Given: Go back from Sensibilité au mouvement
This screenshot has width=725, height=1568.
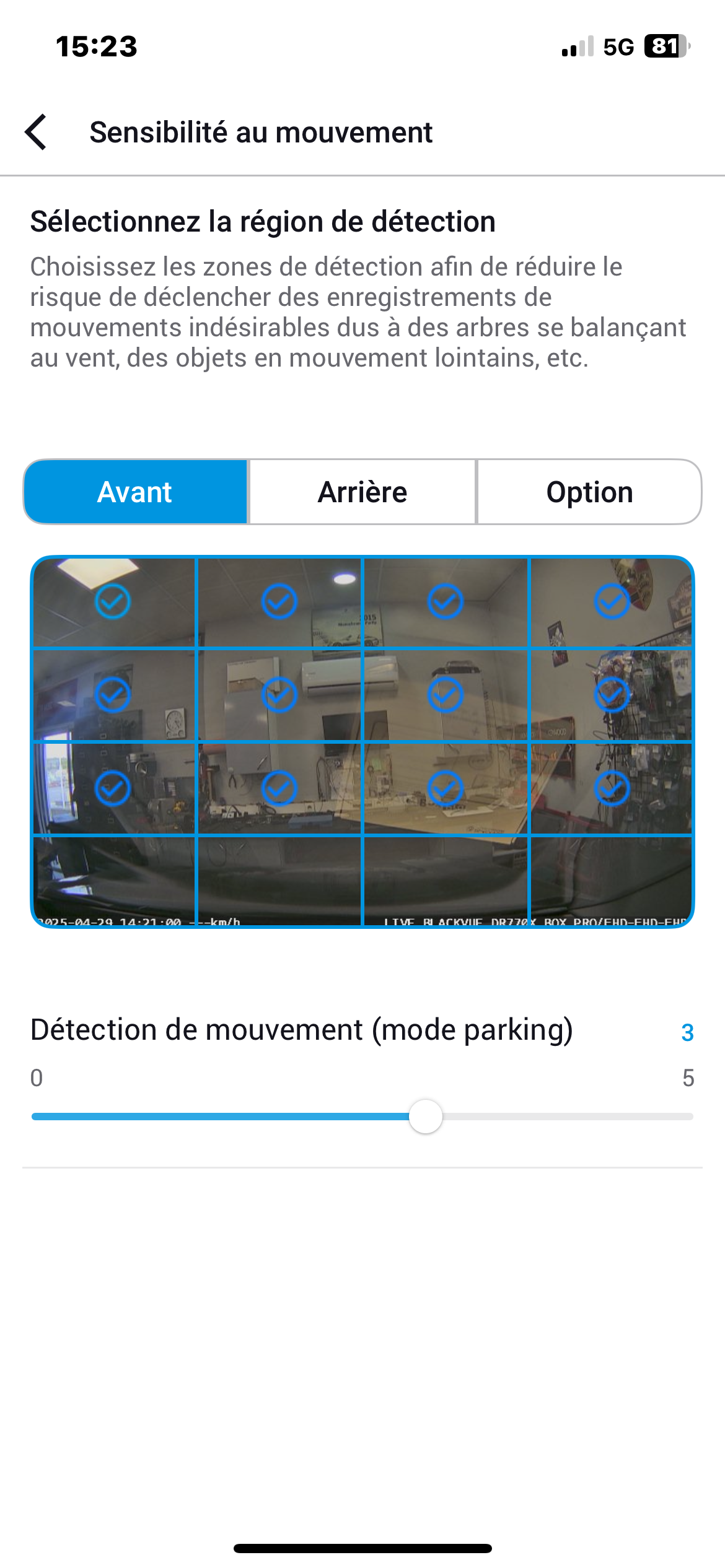Looking at the screenshot, I should [x=36, y=132].
